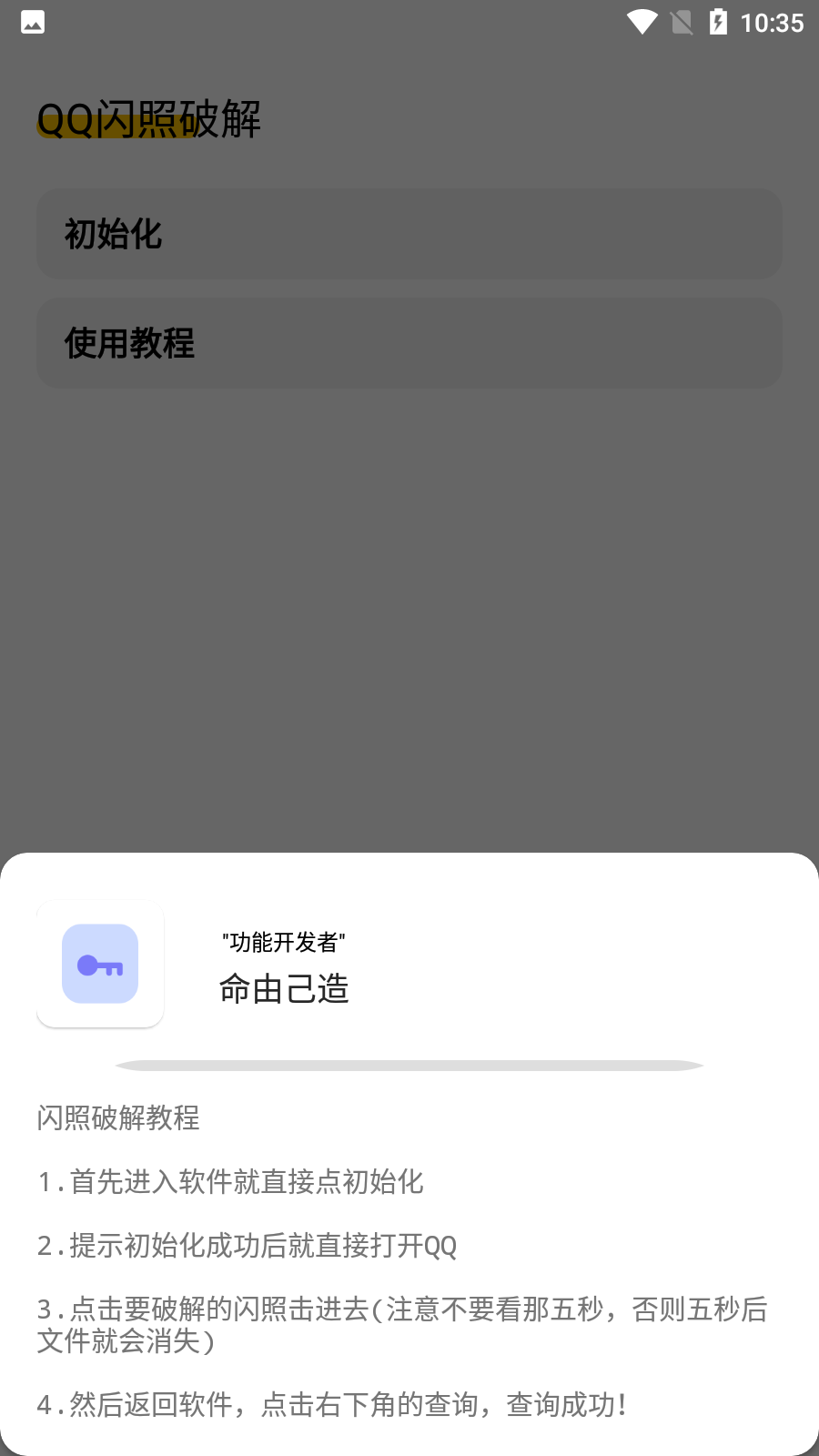The width and height of the screenshot is (819, 1456).
Task: Tap the battery icon in the status bar
Action: tap(719, 22)
